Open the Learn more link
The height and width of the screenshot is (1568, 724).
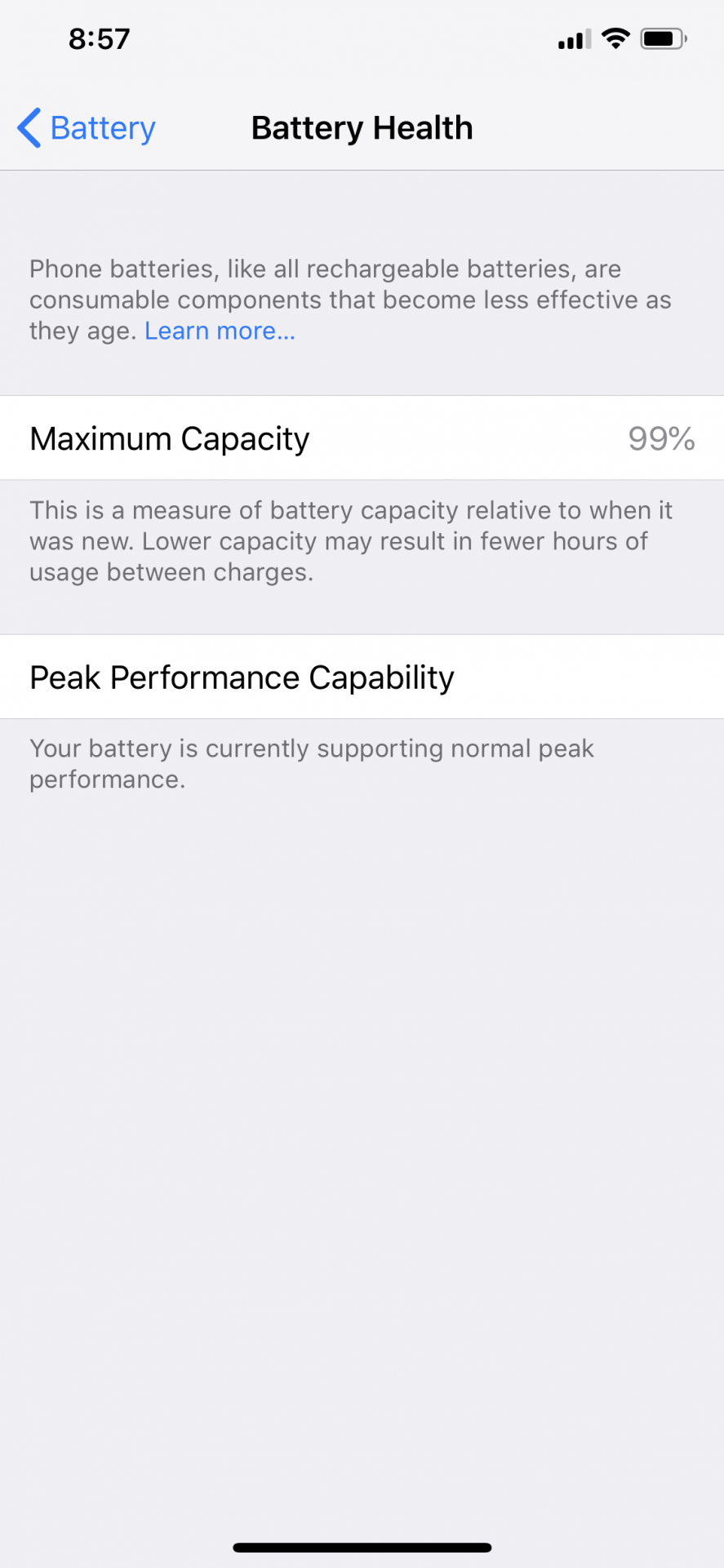tap(220, 331)
